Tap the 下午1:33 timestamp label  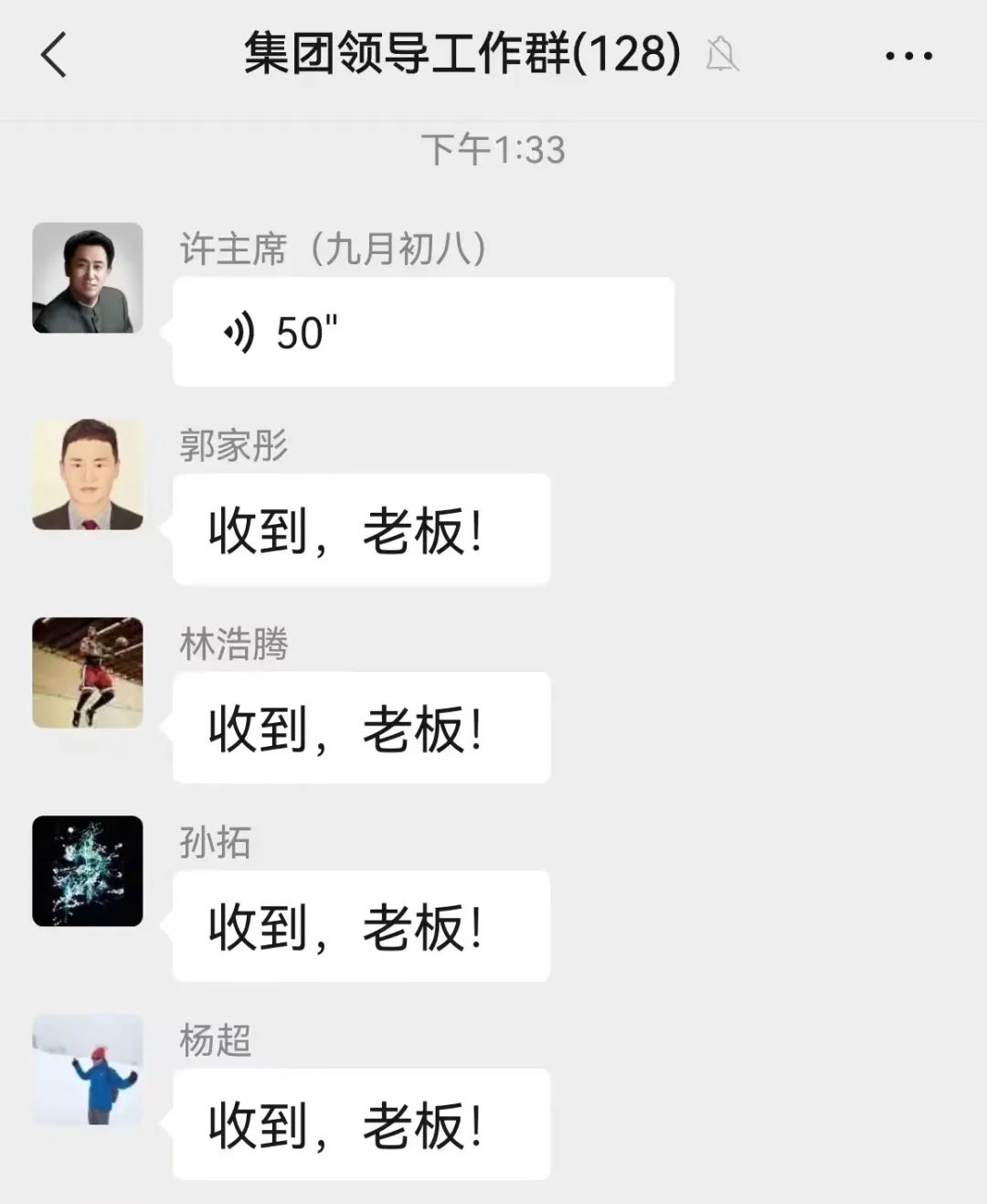coord(493,149)
